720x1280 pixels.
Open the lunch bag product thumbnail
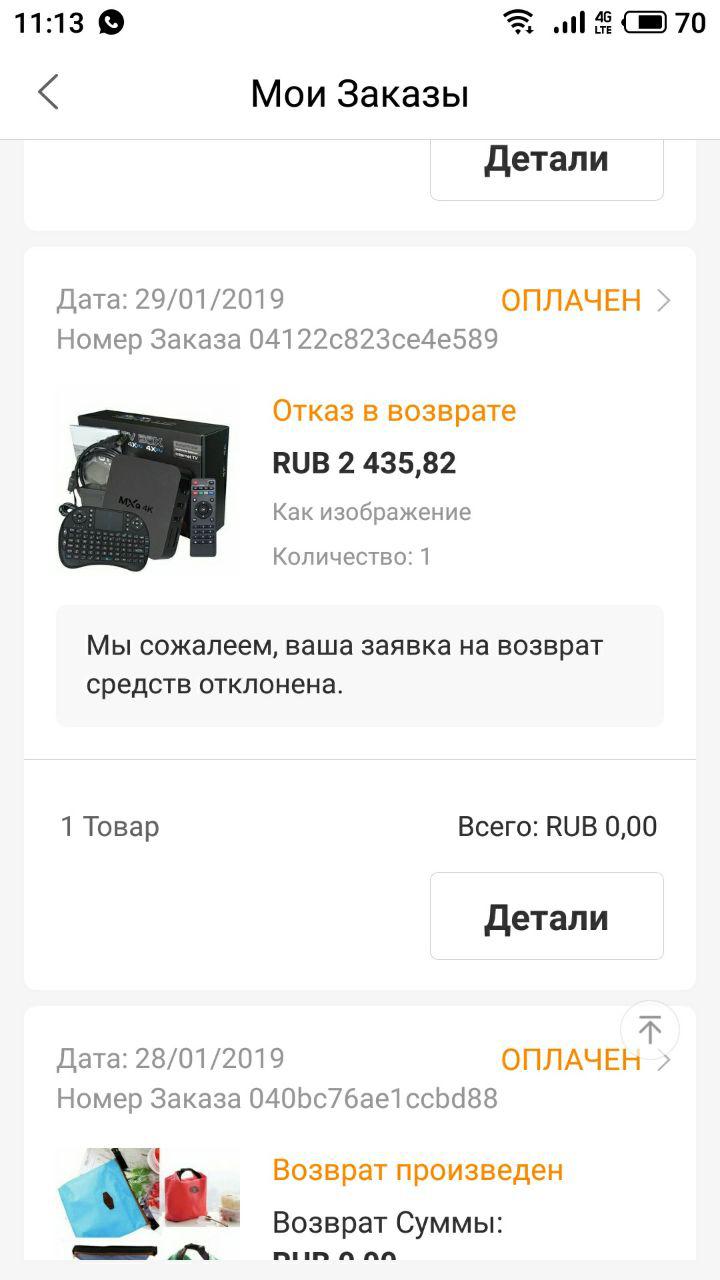[x=148, y=1204]
